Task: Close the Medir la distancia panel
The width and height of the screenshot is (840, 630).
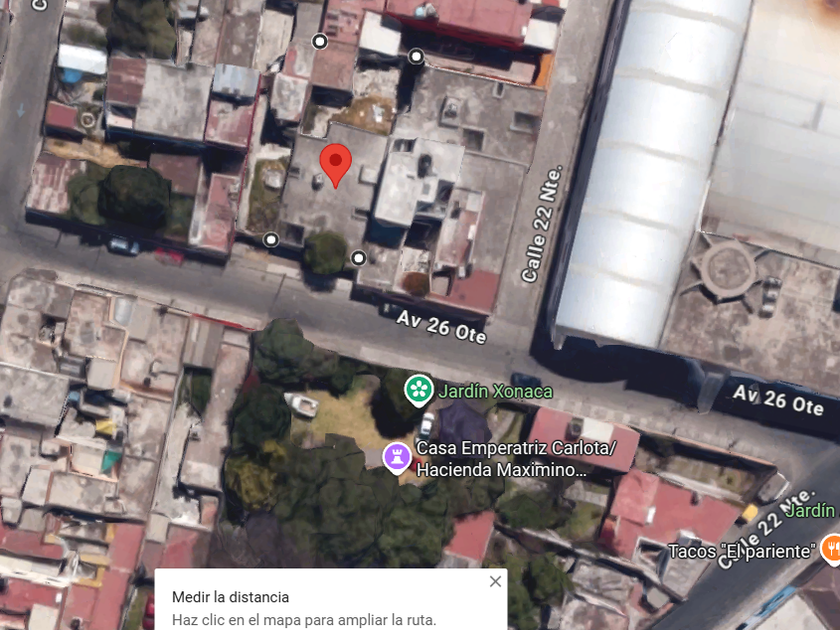Action: 496,581
